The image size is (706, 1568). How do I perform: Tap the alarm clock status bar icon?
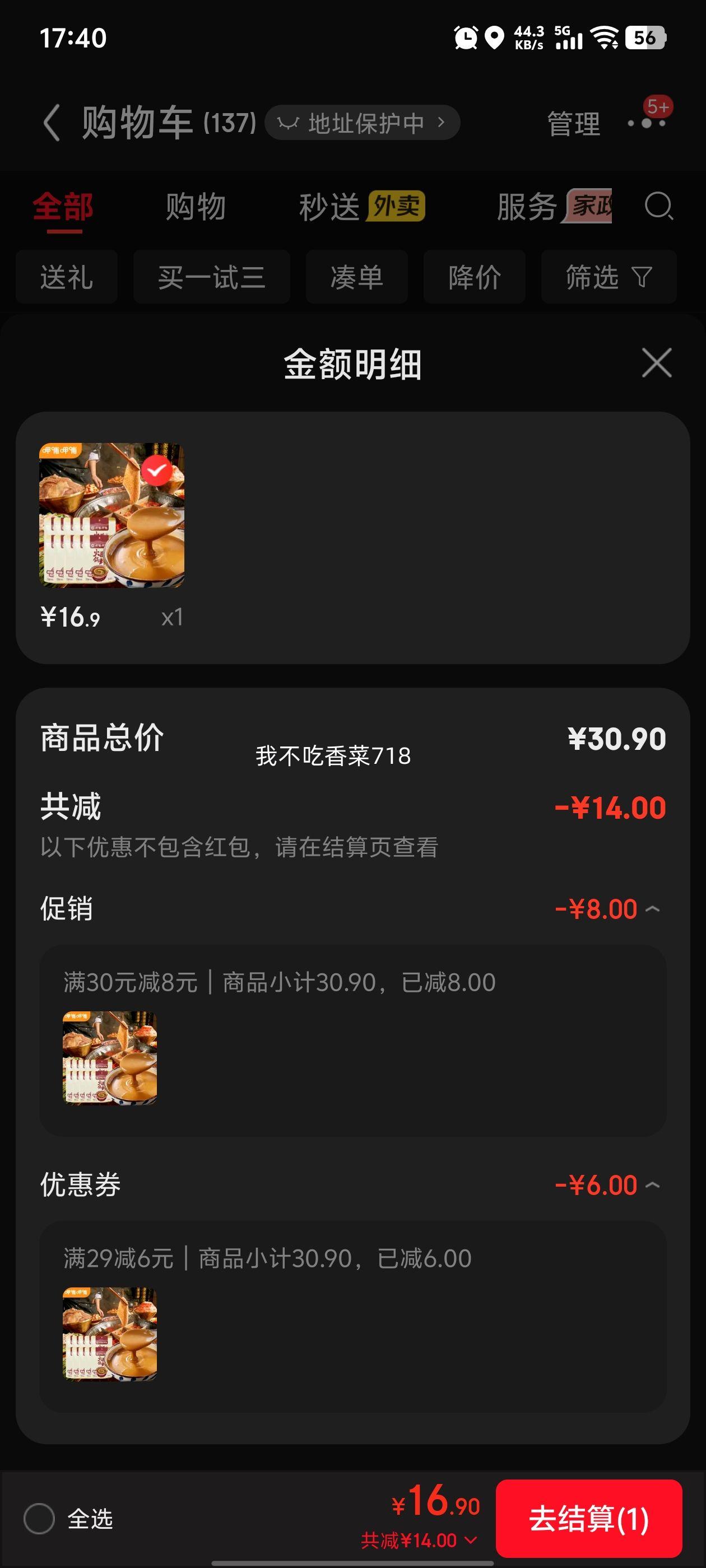pos(466,38)
